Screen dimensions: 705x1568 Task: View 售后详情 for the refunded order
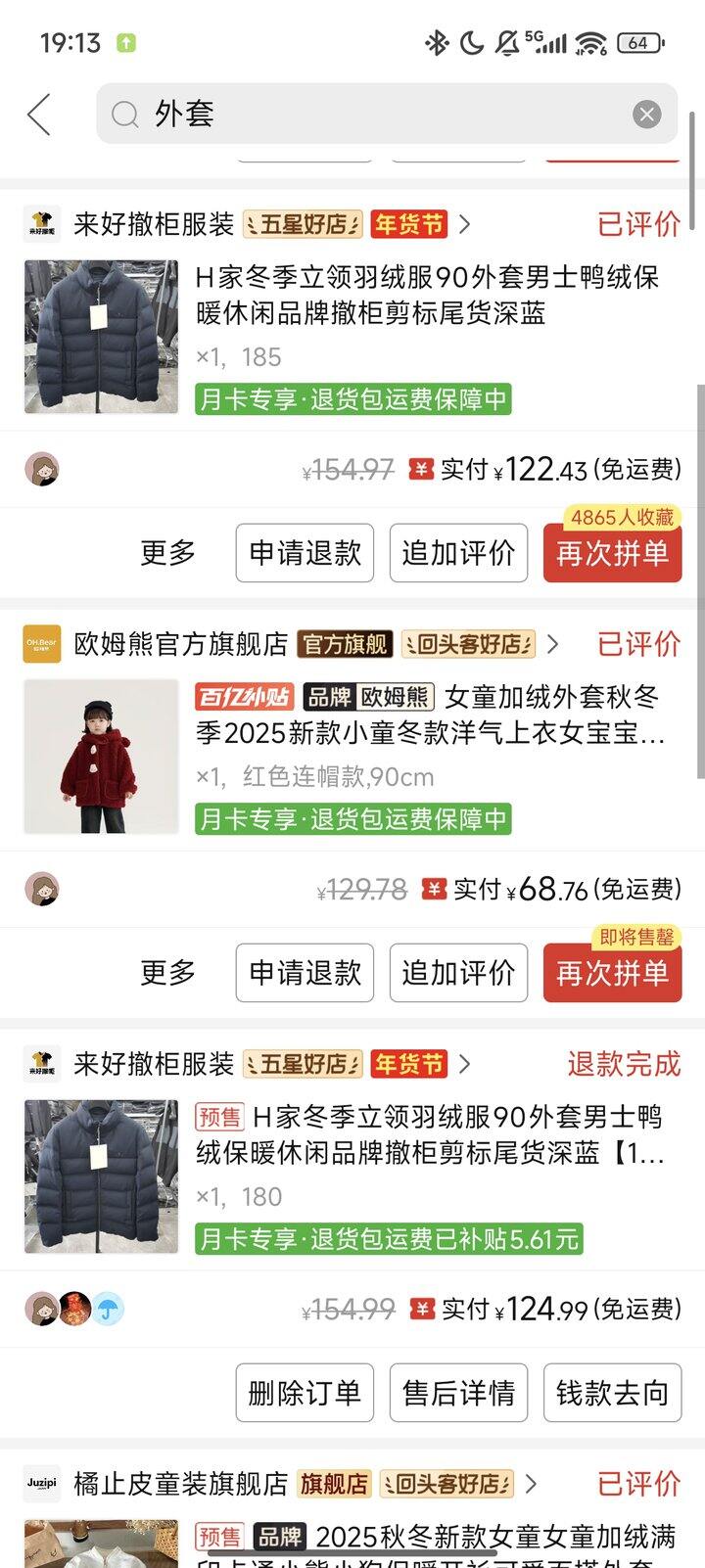point(458,1393)
